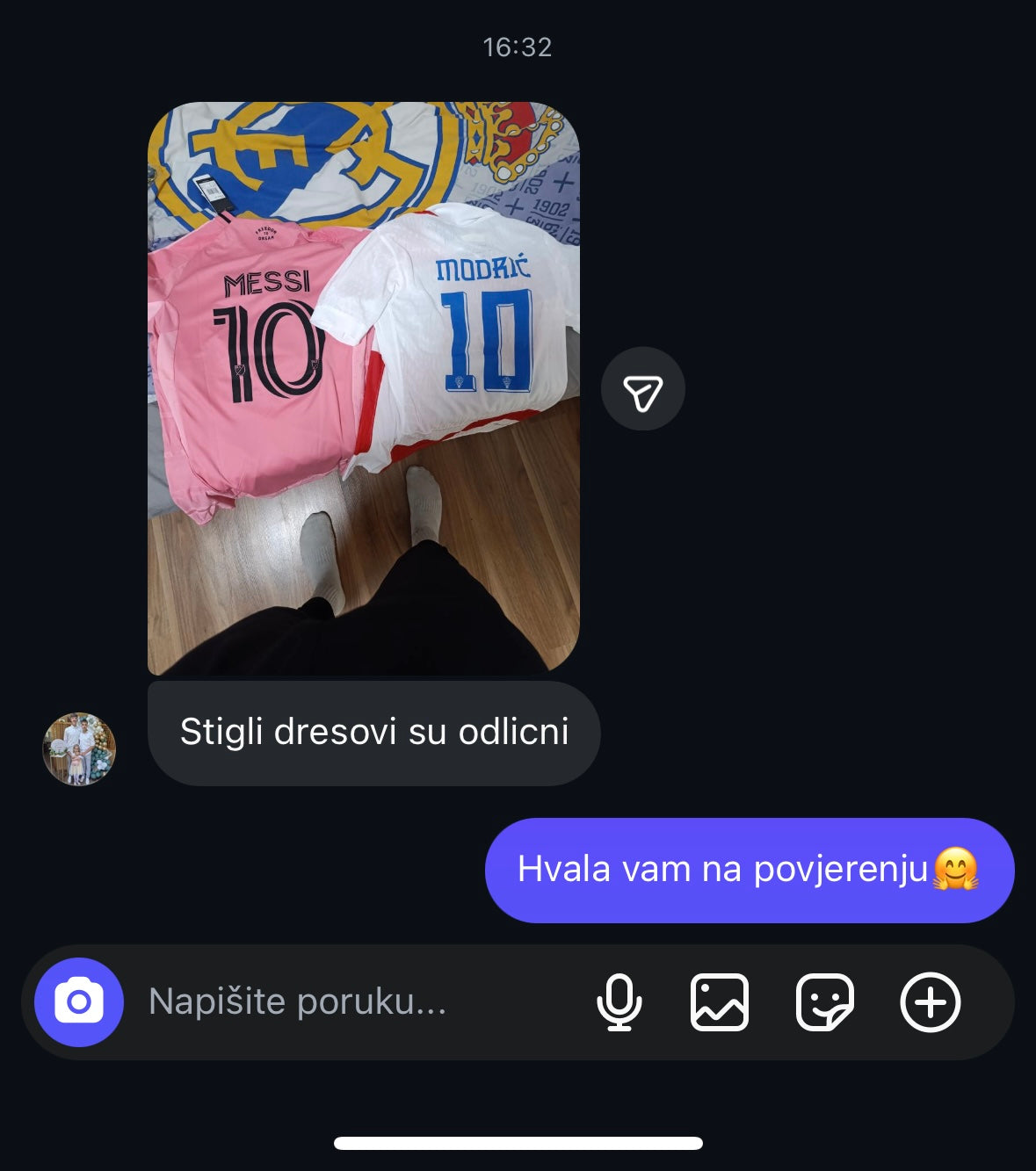Open the camera from the message bar

tap(79, 1001)
